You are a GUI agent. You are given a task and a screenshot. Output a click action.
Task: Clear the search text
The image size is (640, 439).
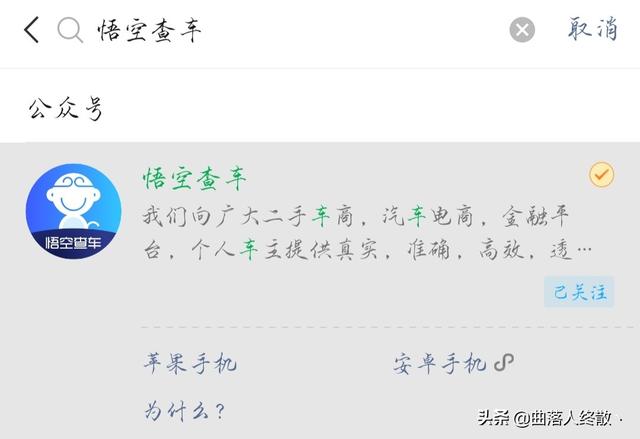[522, 31]
